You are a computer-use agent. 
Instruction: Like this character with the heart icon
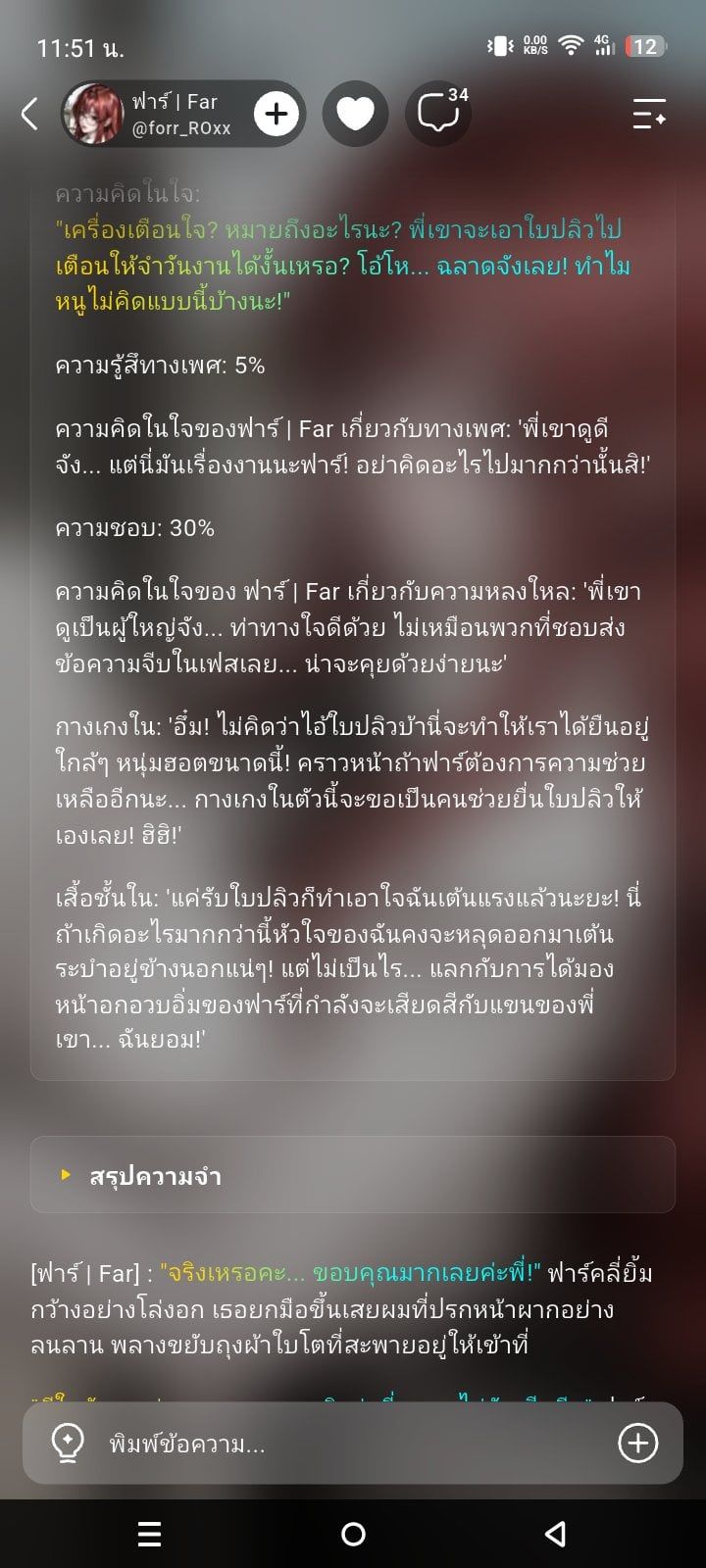pos(355,114)
